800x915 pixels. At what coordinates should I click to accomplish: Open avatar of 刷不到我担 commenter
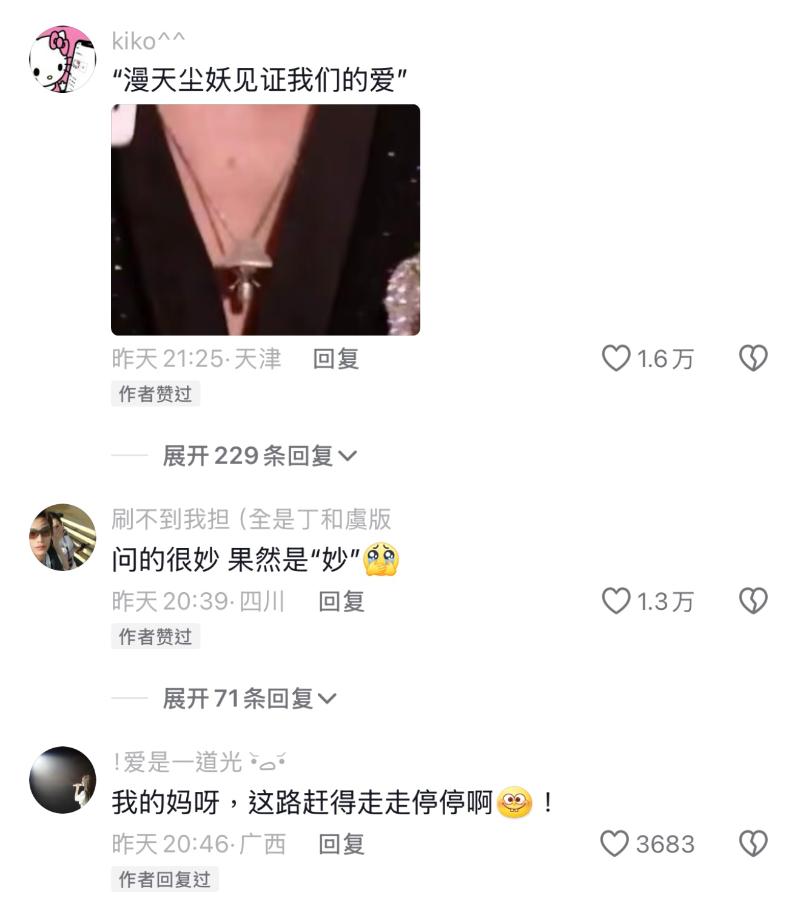(x=62, y=537)
